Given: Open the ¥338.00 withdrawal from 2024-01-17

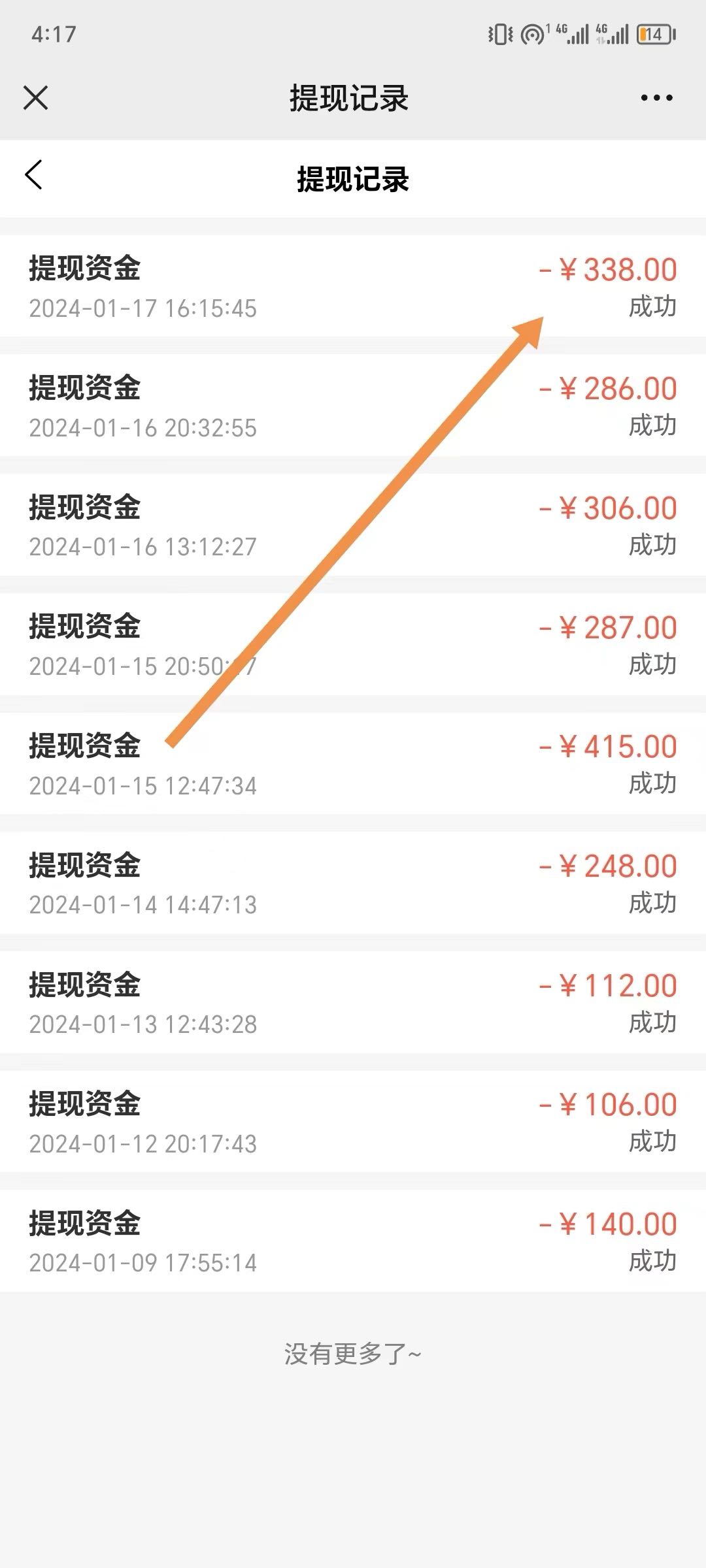Looking at the screenshot, I should (353, 286).
